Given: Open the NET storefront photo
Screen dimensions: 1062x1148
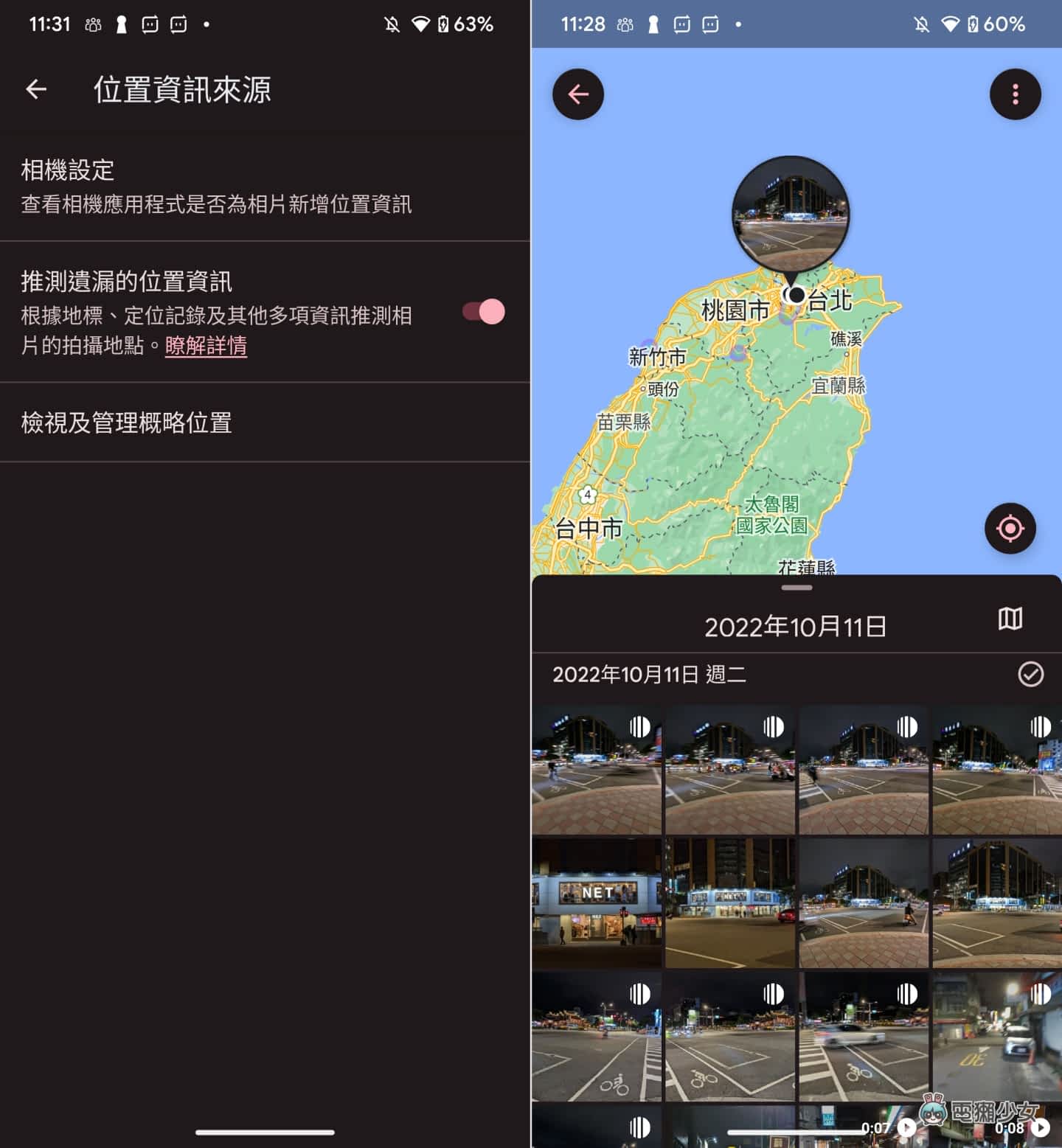Looking at the screenshot, I should point(597,902).
